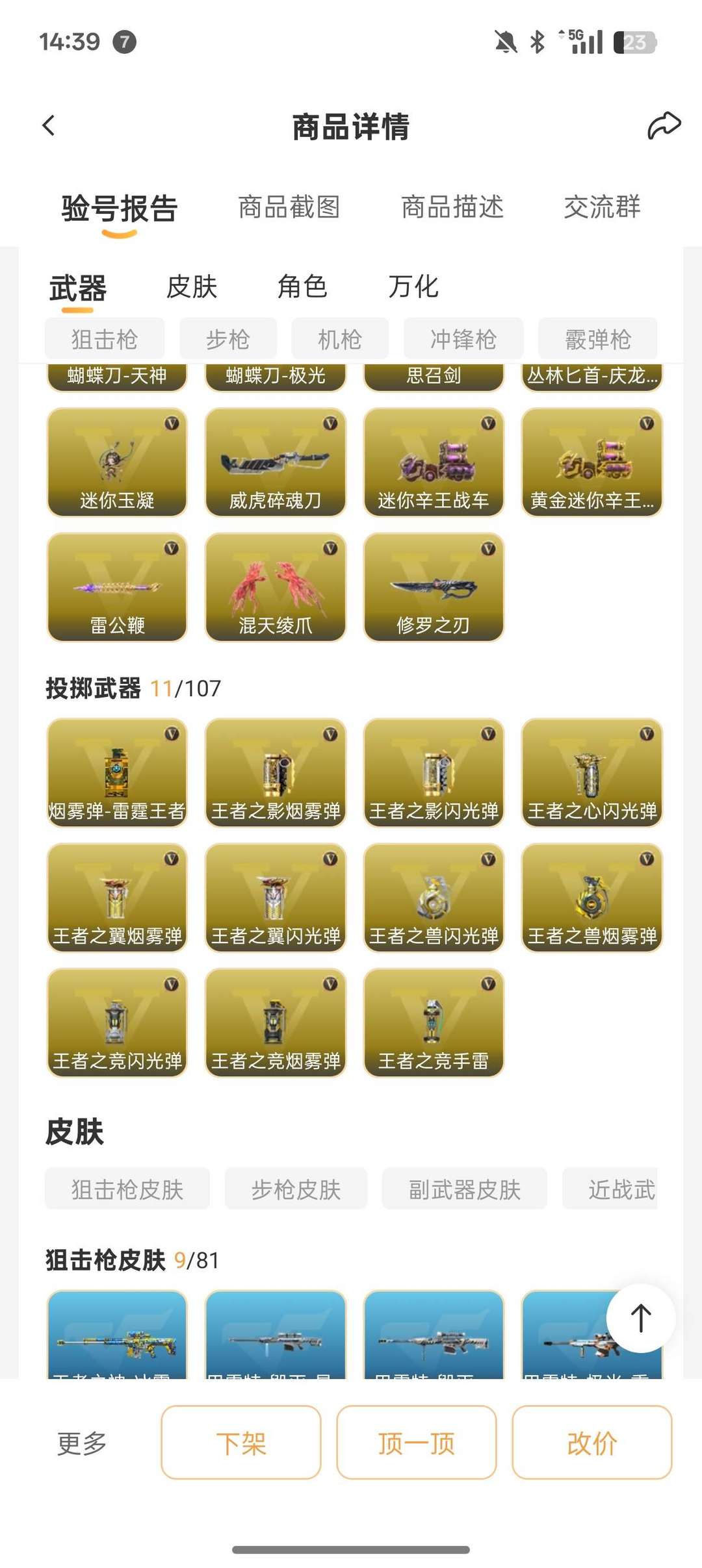Viewport: 702px width, 1568px height.
Task: Open the 皮肤 category tab
Action: 192,286
